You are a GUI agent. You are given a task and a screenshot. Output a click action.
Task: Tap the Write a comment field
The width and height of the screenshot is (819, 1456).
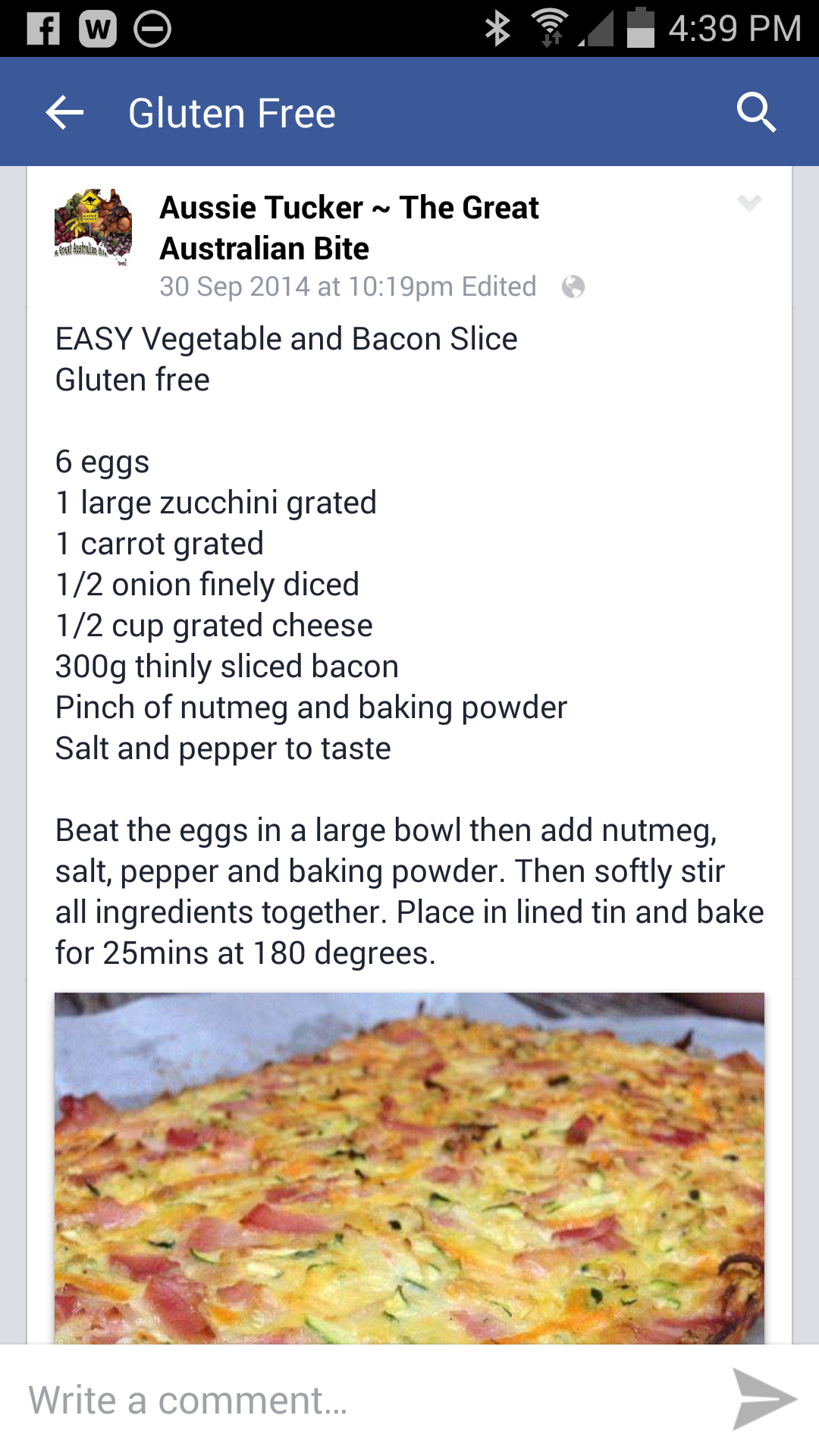[364, 1400]
